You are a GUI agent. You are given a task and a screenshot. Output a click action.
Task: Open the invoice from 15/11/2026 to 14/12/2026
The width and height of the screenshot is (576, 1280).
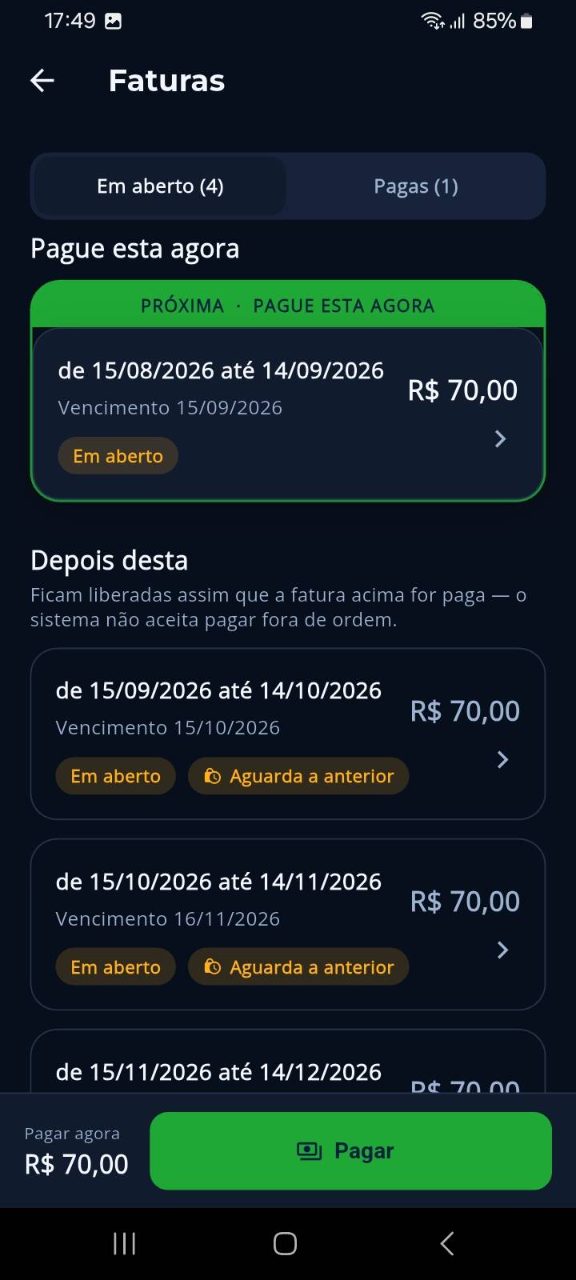coord(288,1062)
